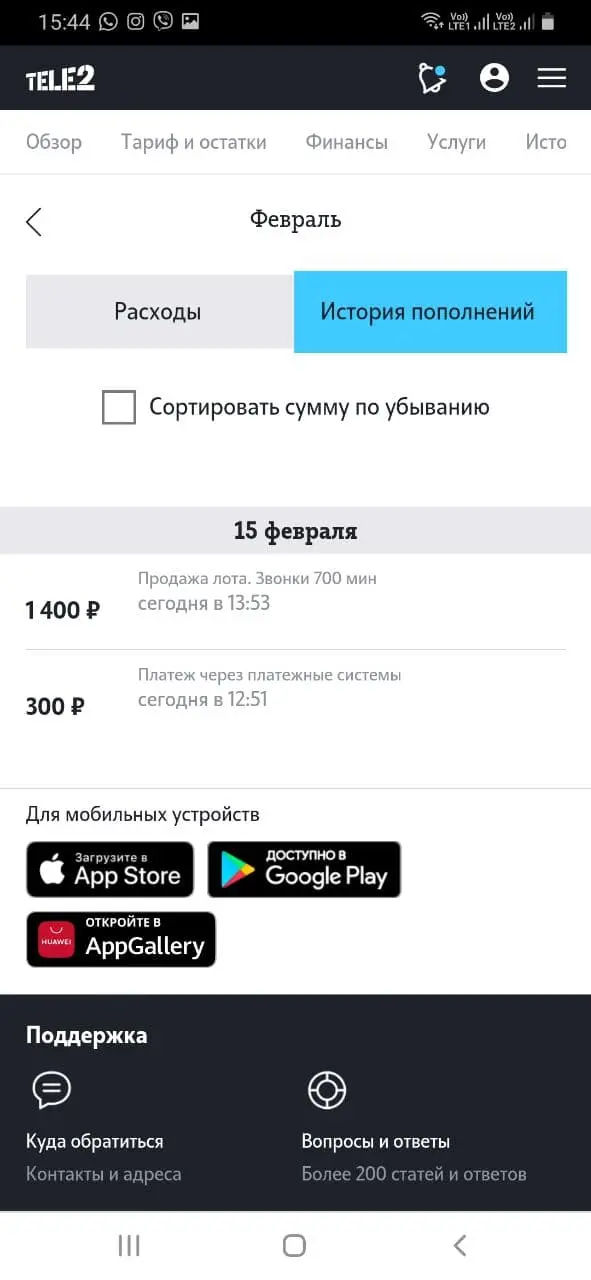
Task: Open the App Store download badge
Action: pyautogui.click(x=110, y=869)
